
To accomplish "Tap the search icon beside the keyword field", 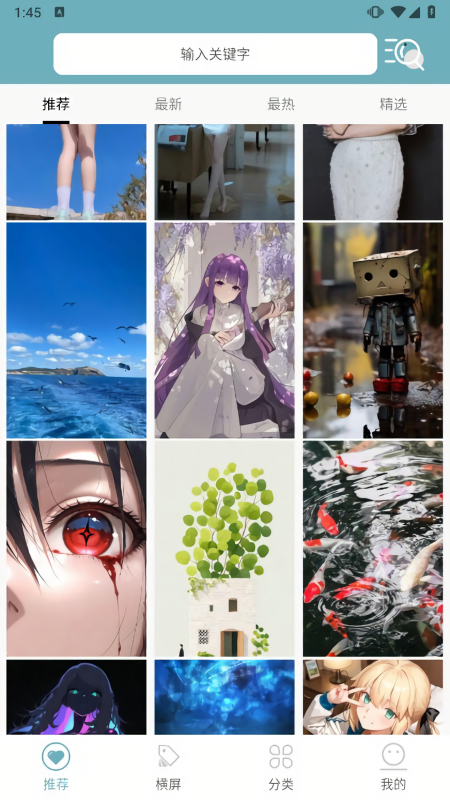I will [404, 54].
